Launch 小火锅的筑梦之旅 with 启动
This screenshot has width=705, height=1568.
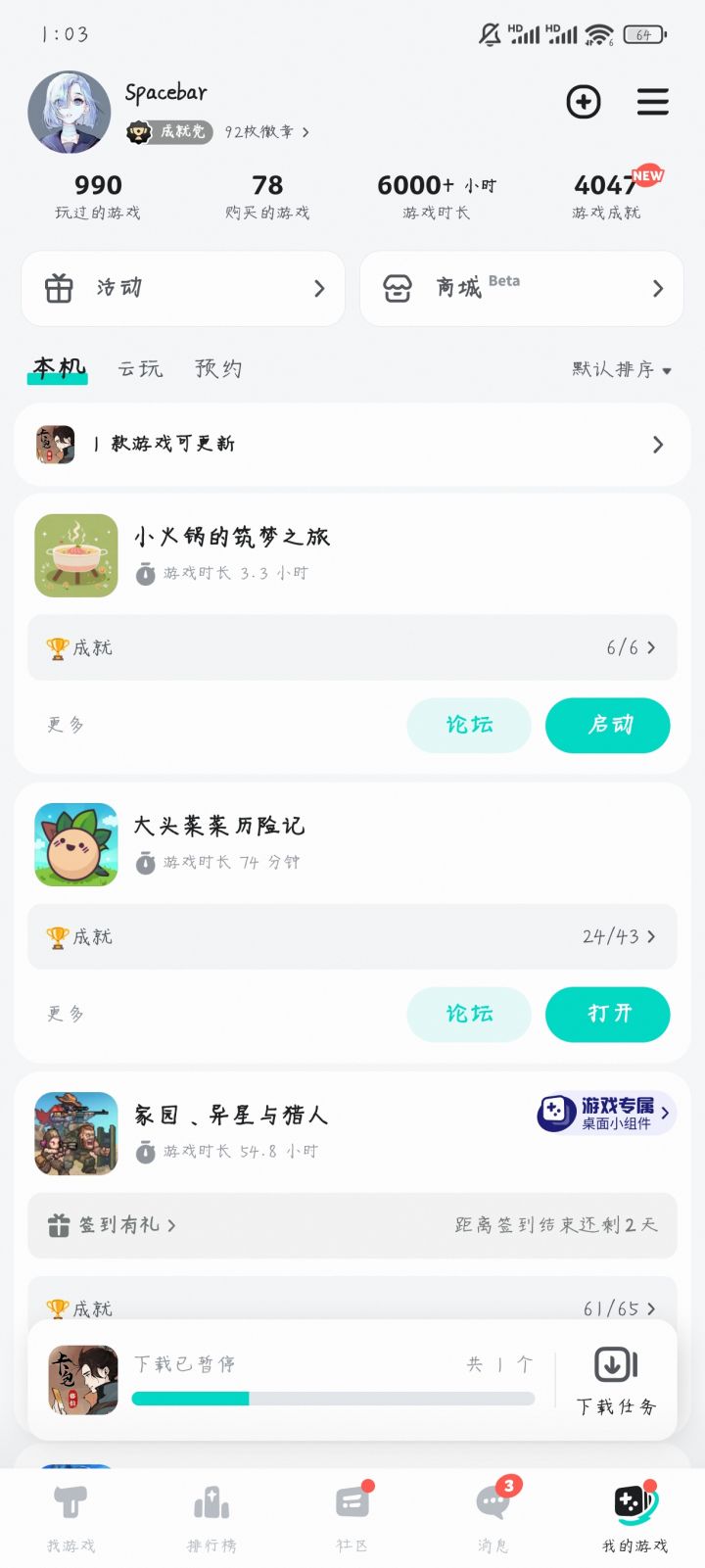tap(607, 725)
